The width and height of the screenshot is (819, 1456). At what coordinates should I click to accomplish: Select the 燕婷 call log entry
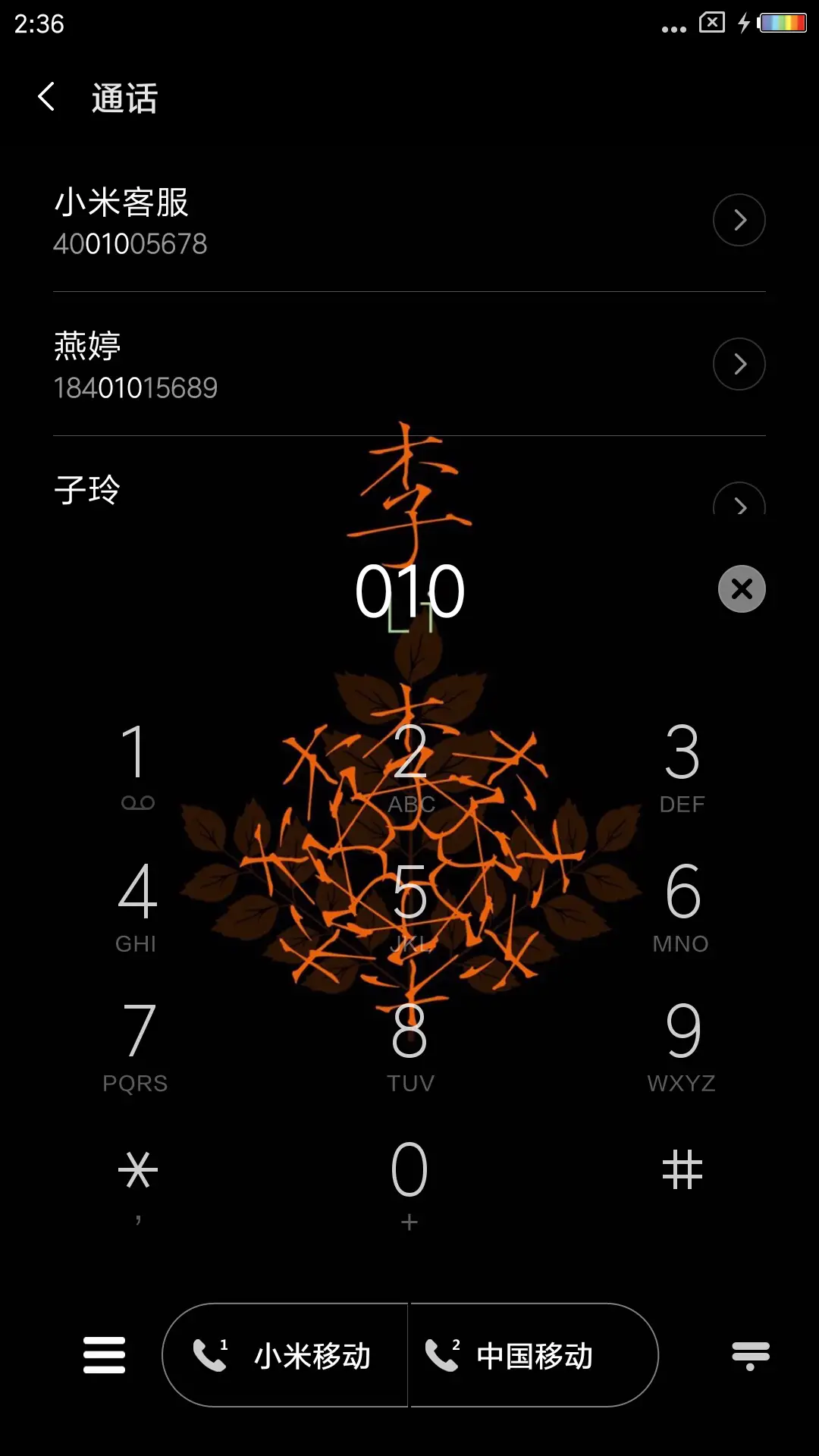point(303,364)
